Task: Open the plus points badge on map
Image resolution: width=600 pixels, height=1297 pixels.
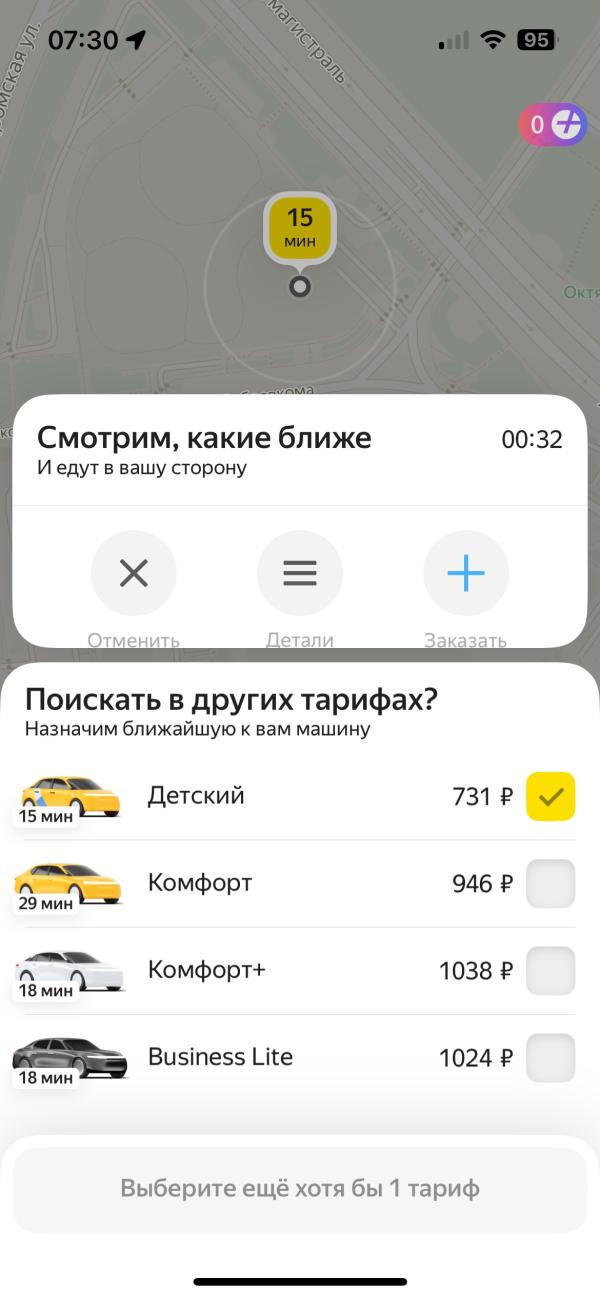Action: [552, 125]
